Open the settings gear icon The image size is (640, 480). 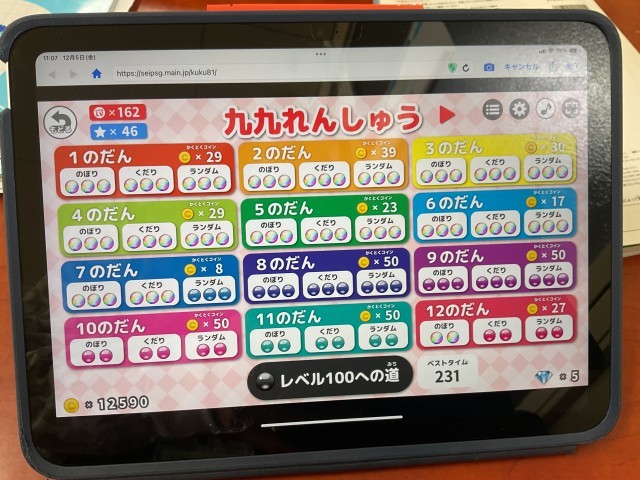(x=519, y=109)
